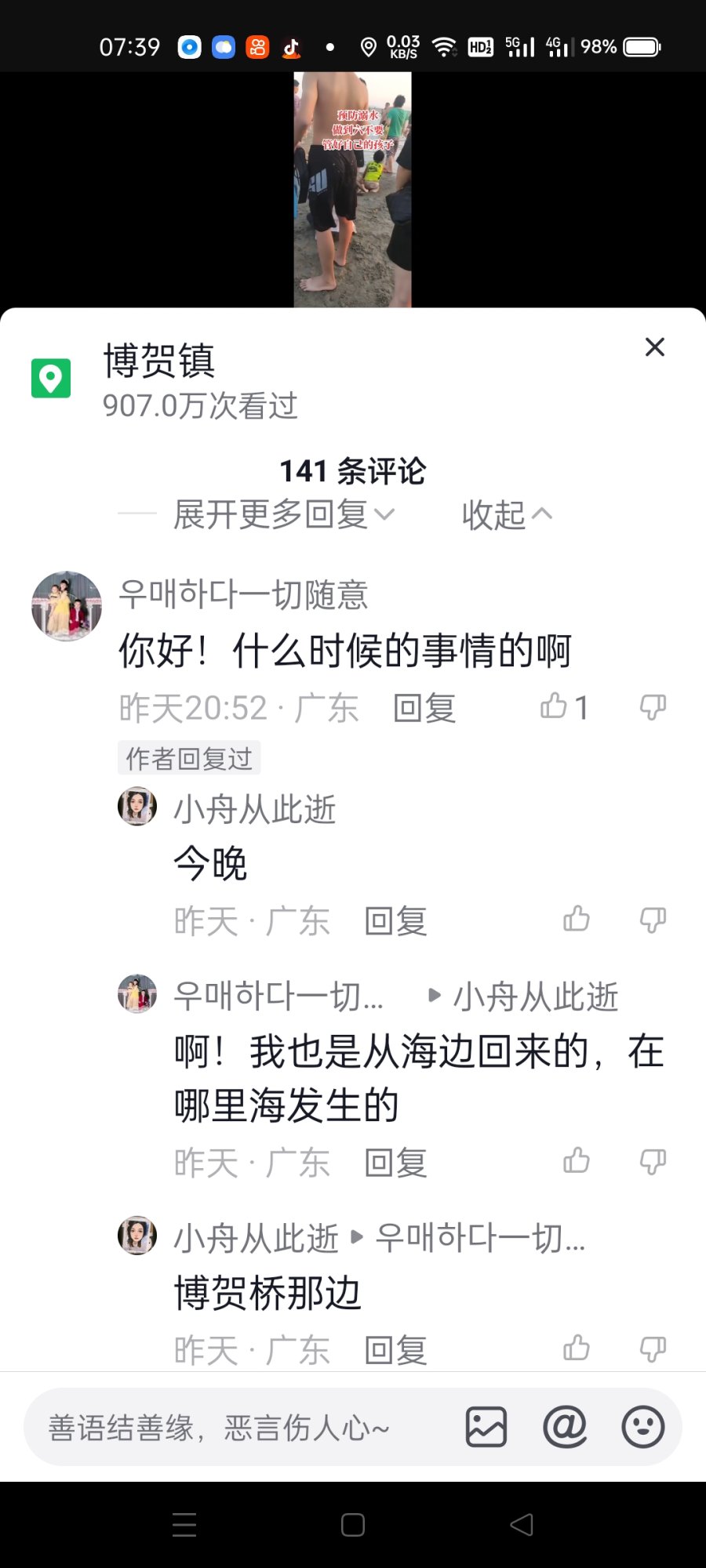706x1568 pixels.
Task: Reply to the comment 今晚
Action: tap(395, 921)
